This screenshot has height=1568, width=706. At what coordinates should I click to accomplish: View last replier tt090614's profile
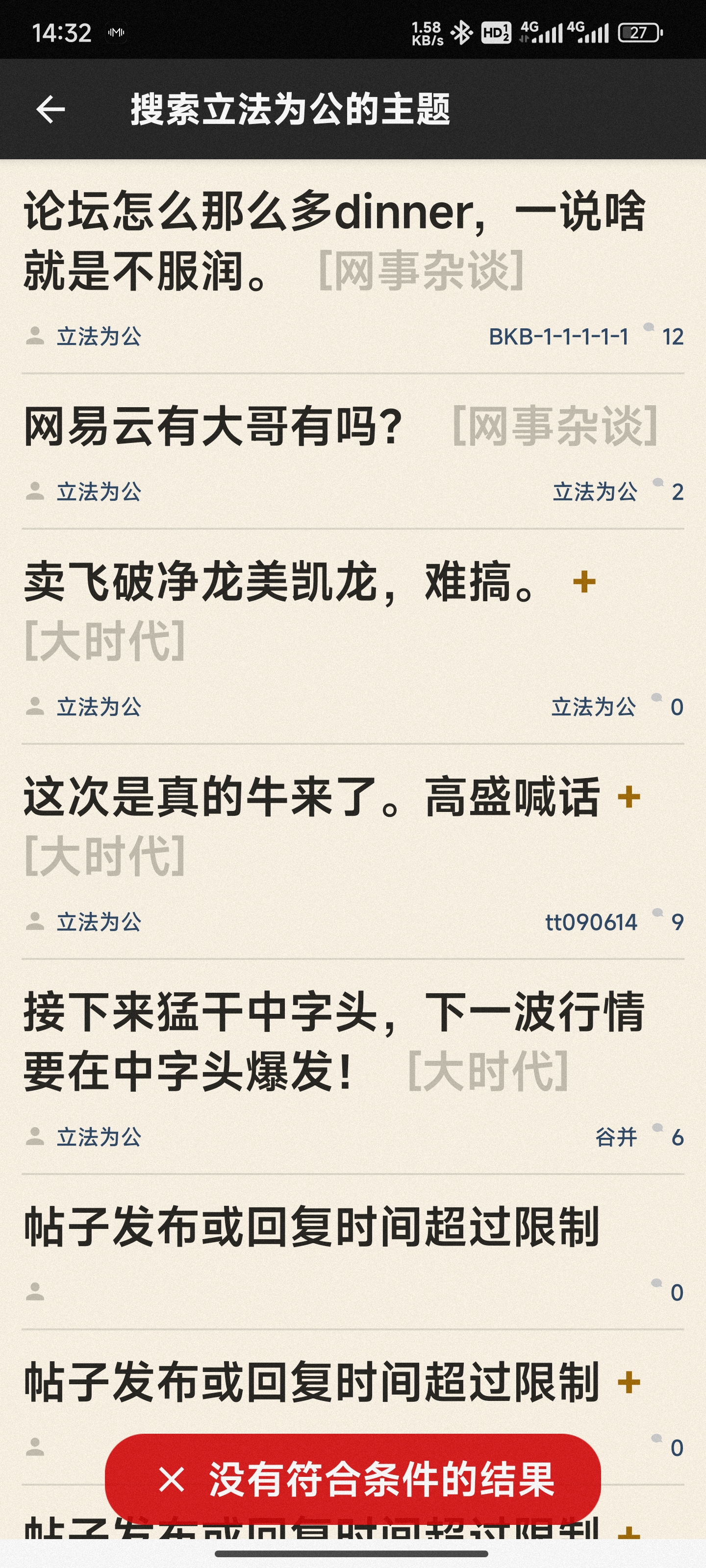590,922
